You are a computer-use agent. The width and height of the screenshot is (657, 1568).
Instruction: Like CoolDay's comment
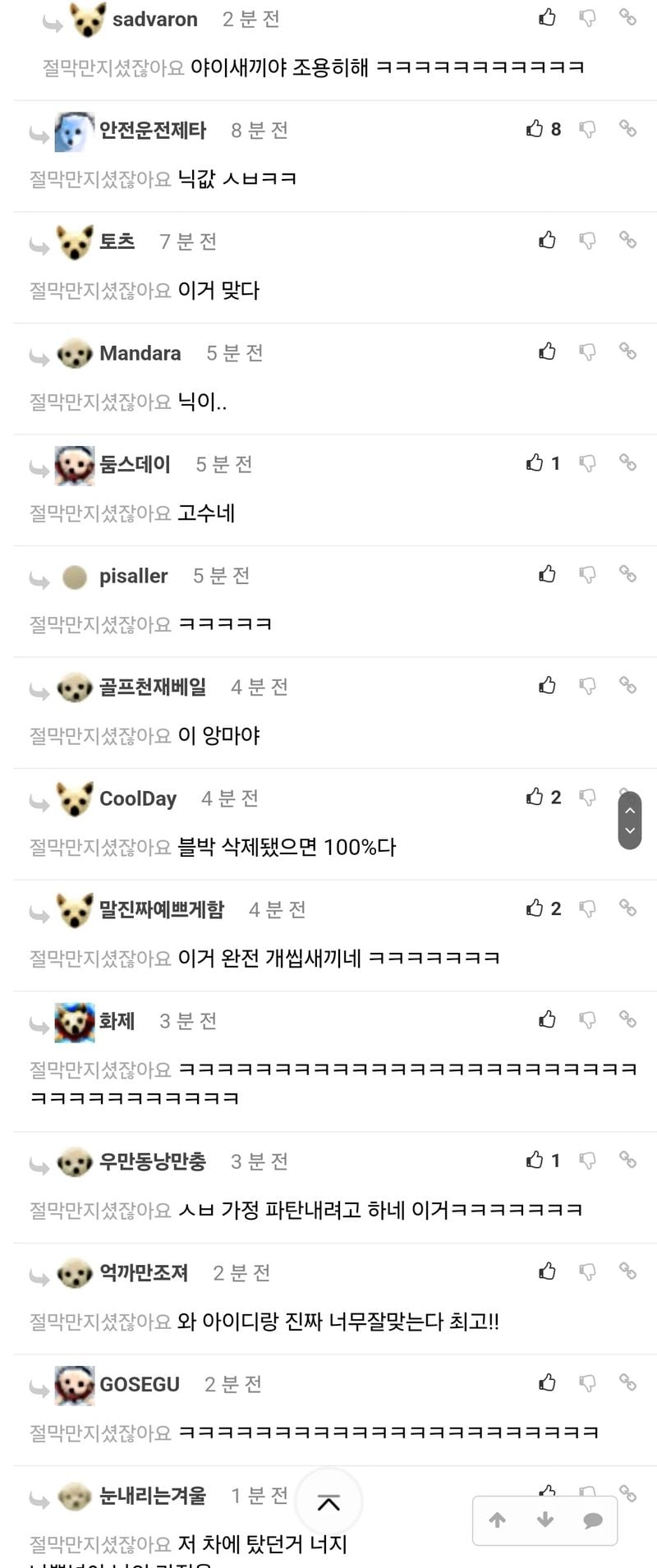pos(535,797)
